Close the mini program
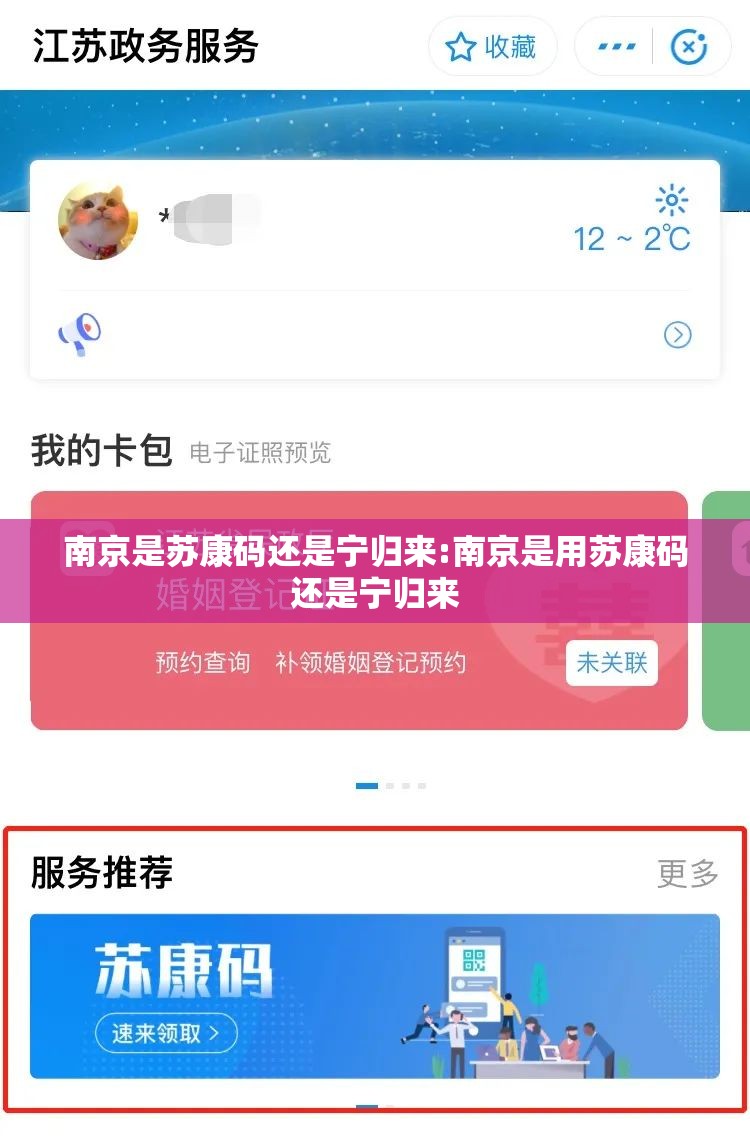Image resolution: width=750 pixels, height=1143 pixels. pos(690,47)
